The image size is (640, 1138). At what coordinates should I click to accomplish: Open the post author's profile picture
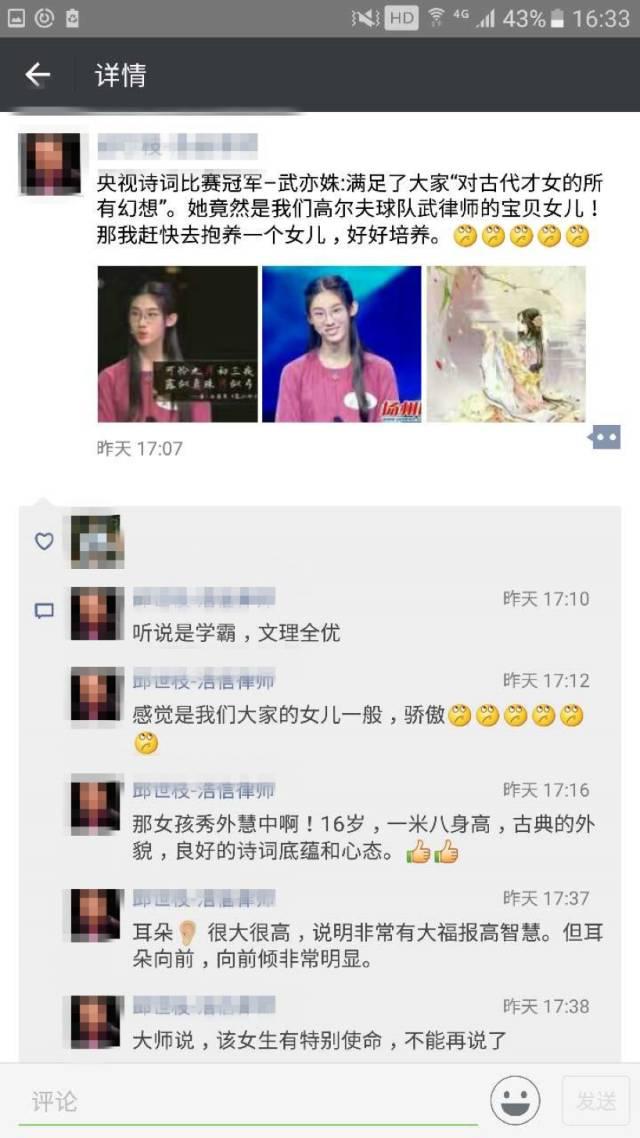tap(50, 163)
